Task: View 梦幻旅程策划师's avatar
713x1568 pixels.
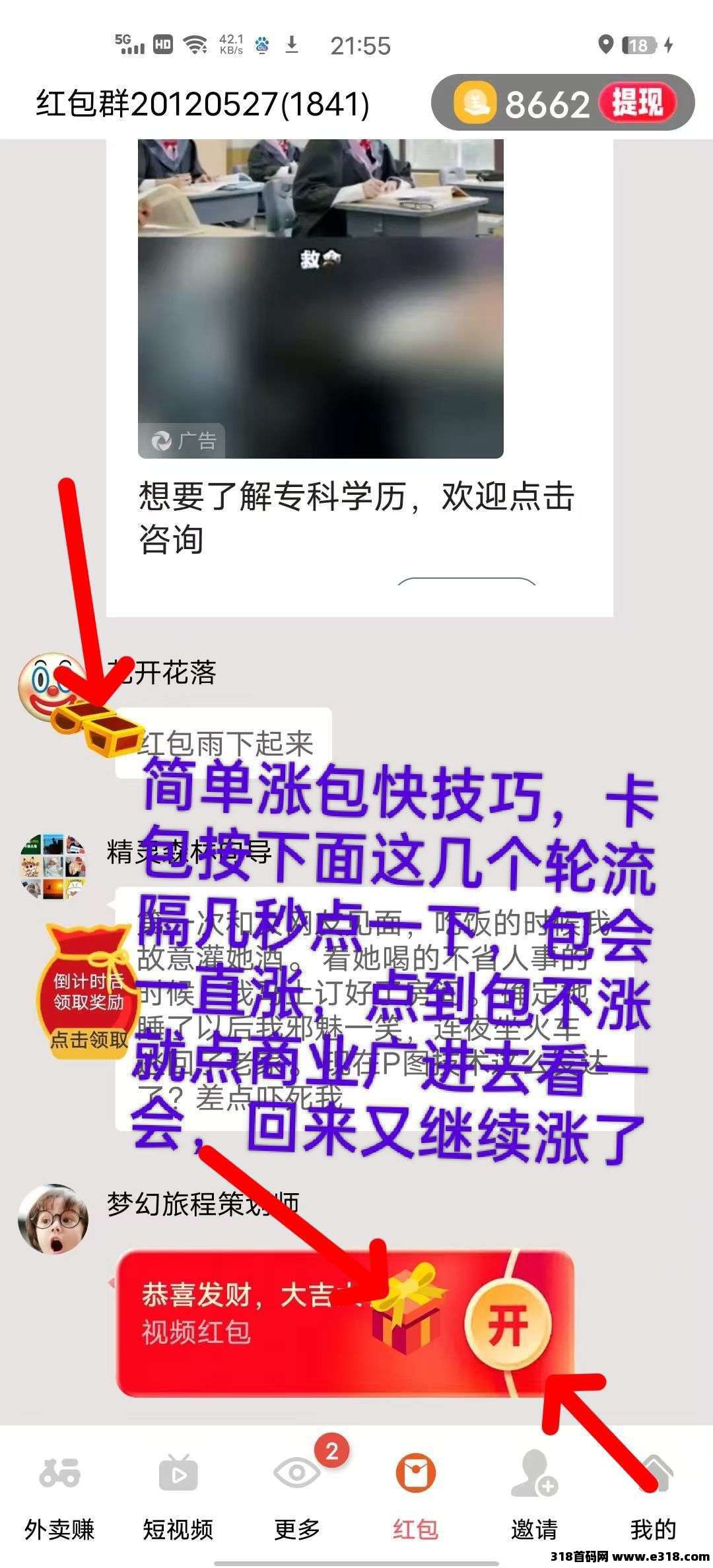Action: [53, 1219]
